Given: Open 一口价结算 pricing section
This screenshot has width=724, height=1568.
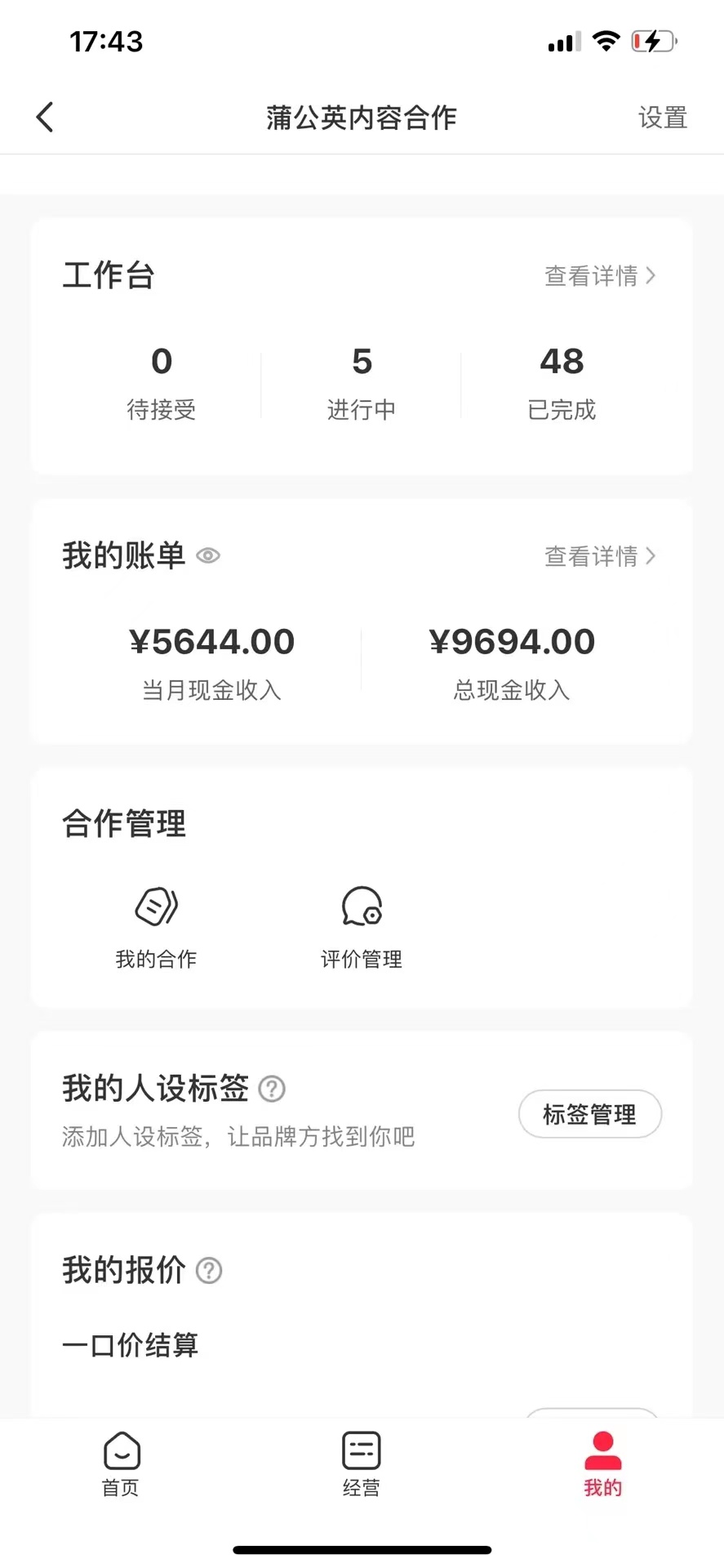Looking at the screenshot, I should [131, 1344].
